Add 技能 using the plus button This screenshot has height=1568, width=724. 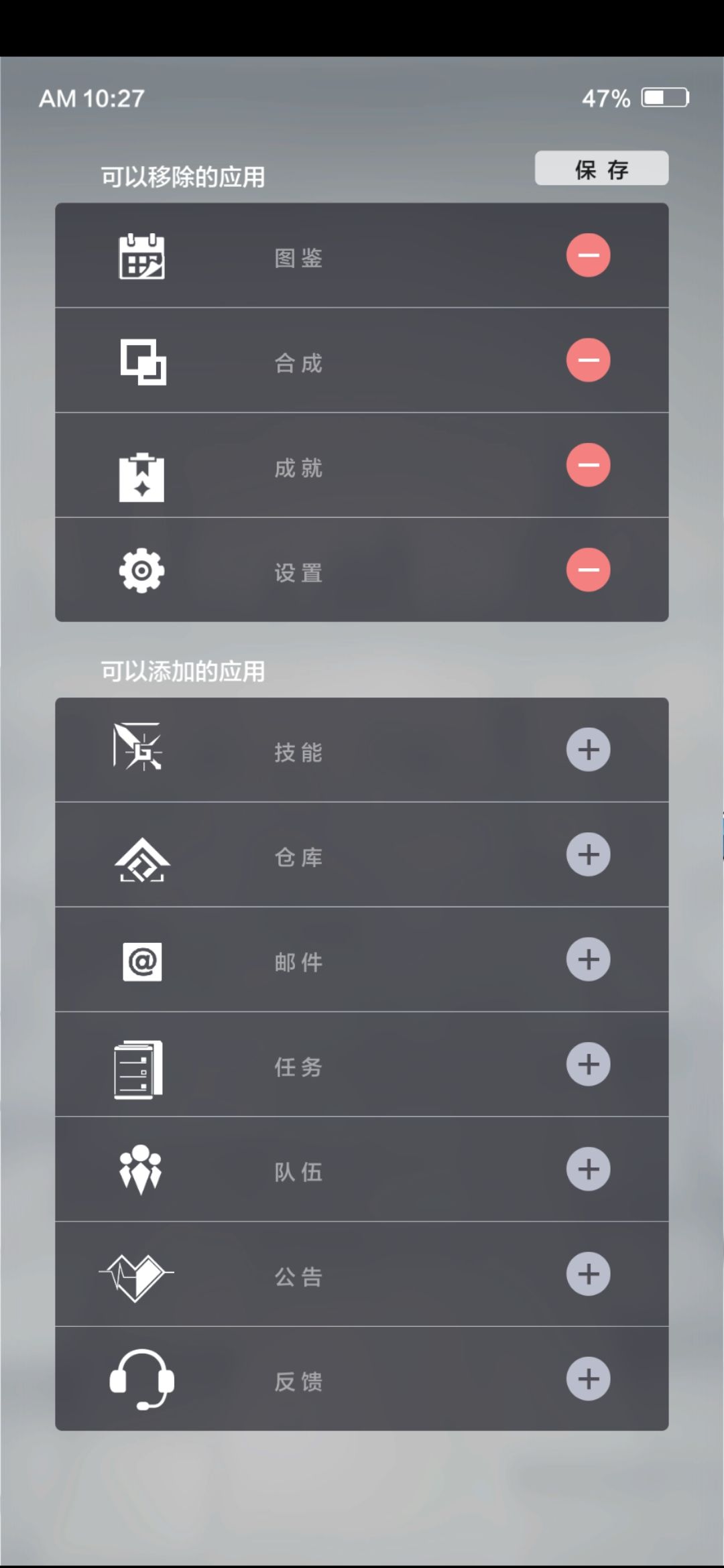588,750
